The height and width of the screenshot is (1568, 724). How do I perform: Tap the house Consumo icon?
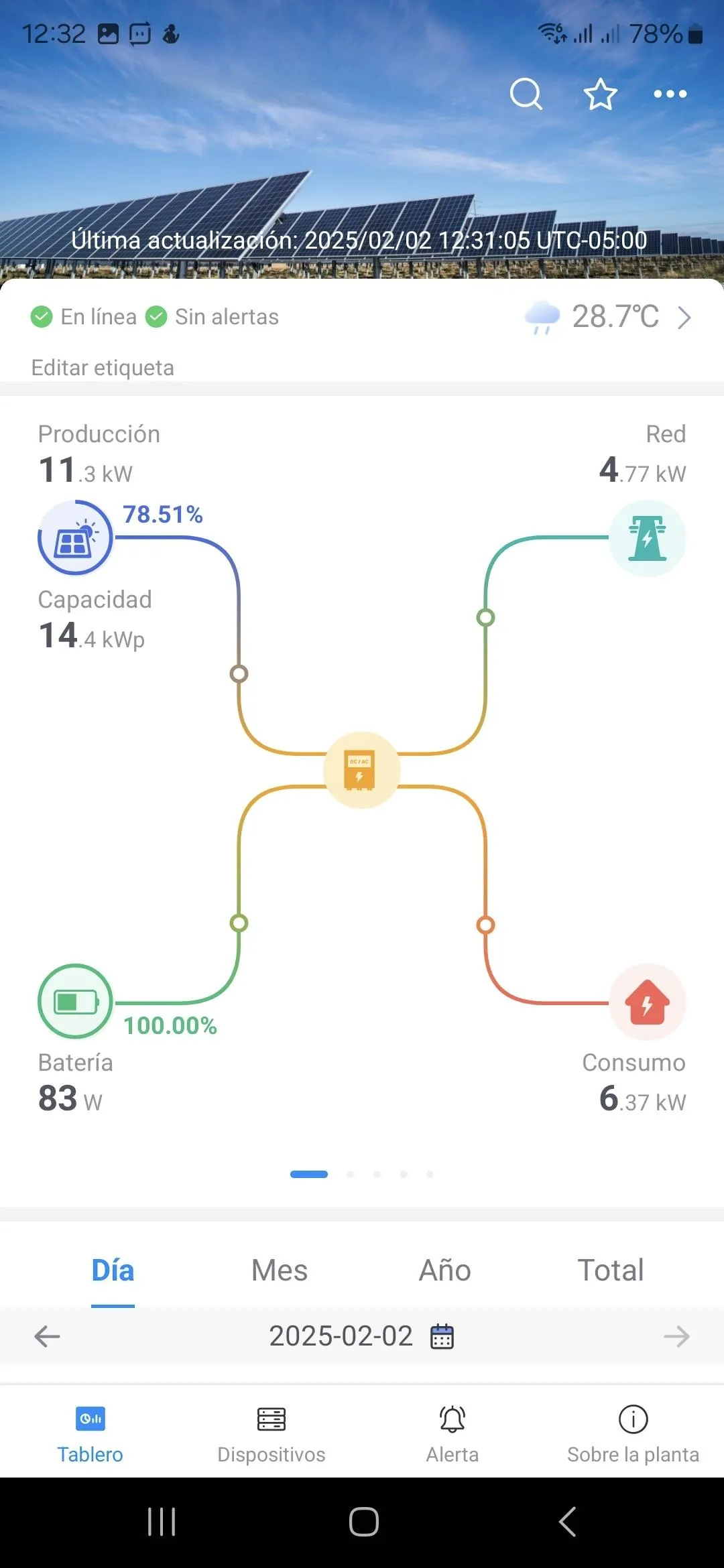tap(647, 1002)
